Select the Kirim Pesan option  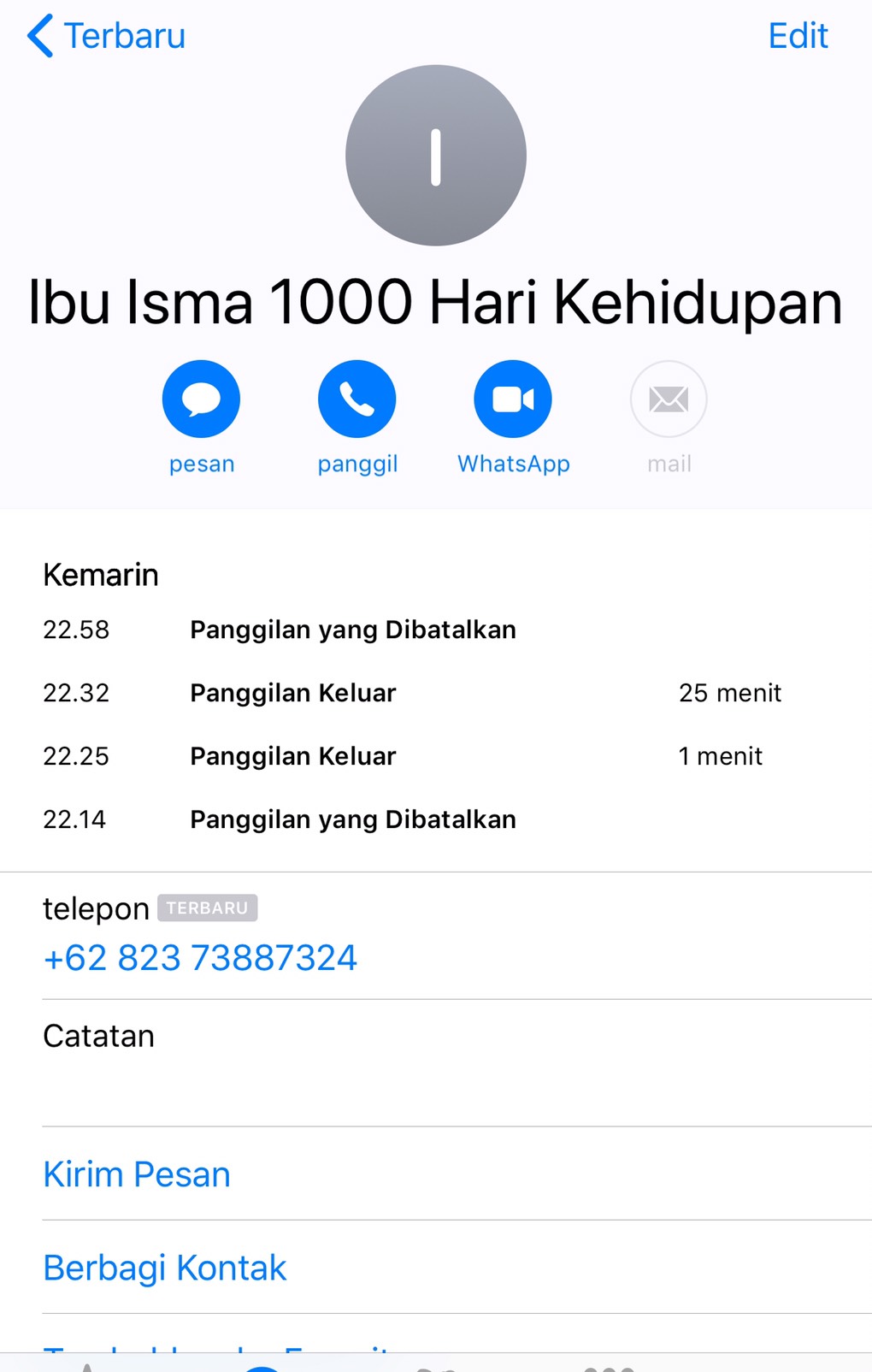click(137, 1174)
